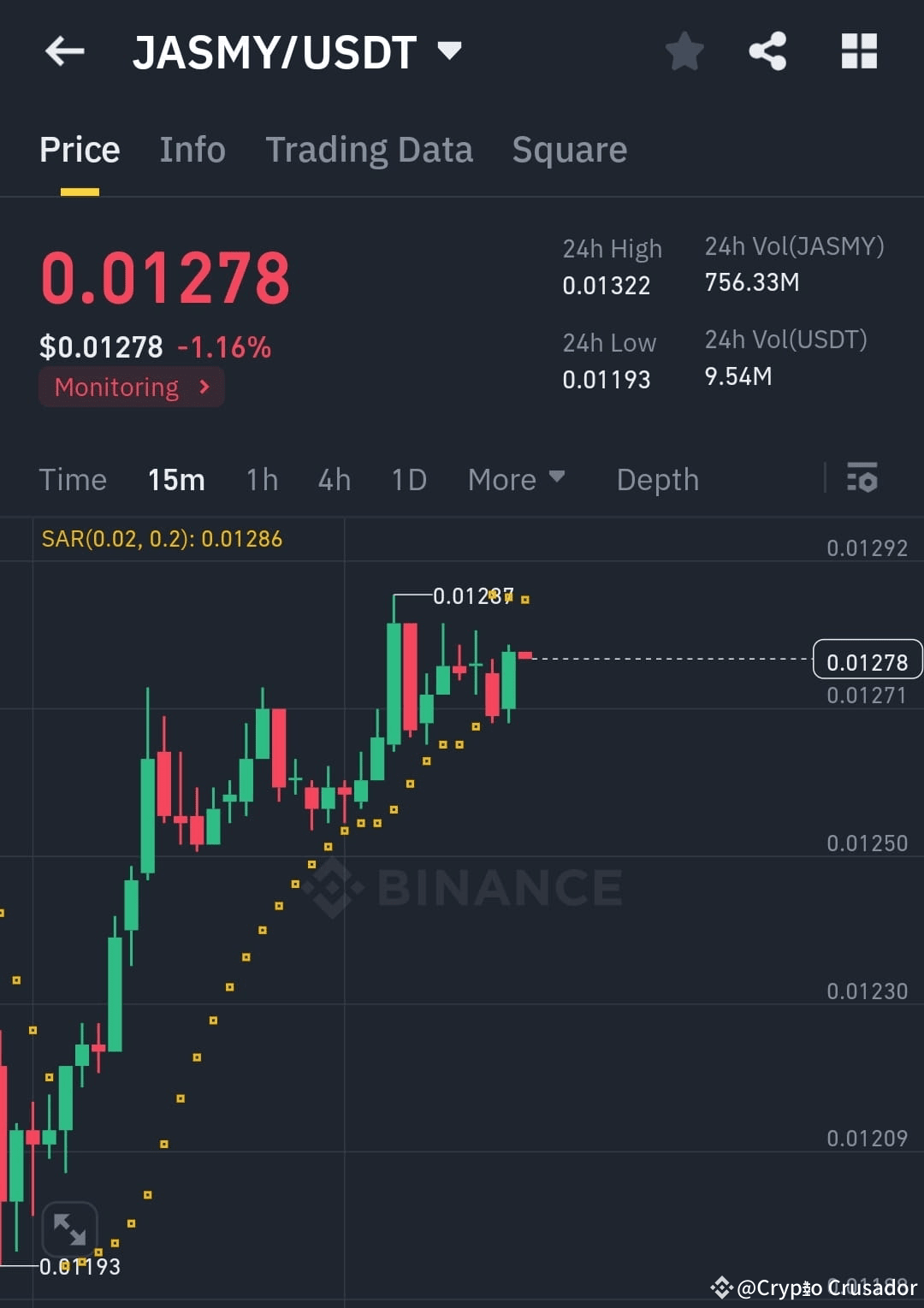This screenshot has height=1308, width=924.
Task: Tap the SAR indicator label on chart
Action: pos(163,539)
